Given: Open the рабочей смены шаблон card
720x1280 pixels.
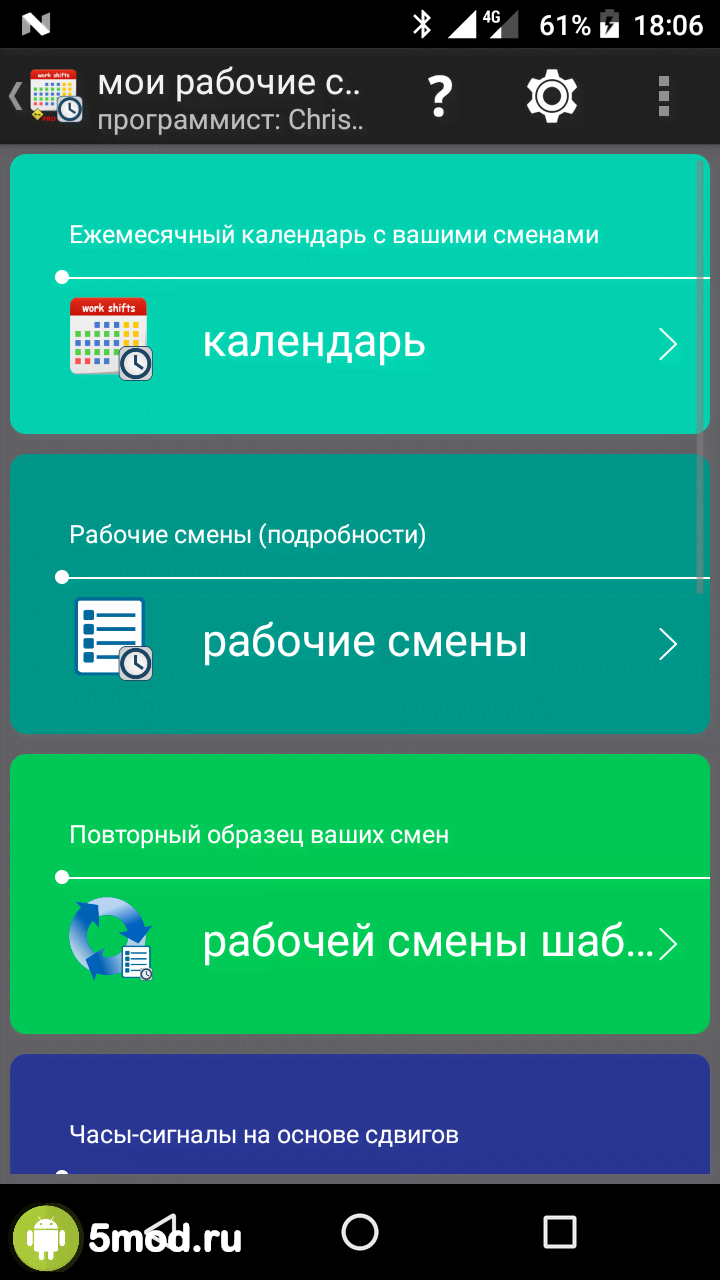Looking at the screenshot, I should [360, 943].
